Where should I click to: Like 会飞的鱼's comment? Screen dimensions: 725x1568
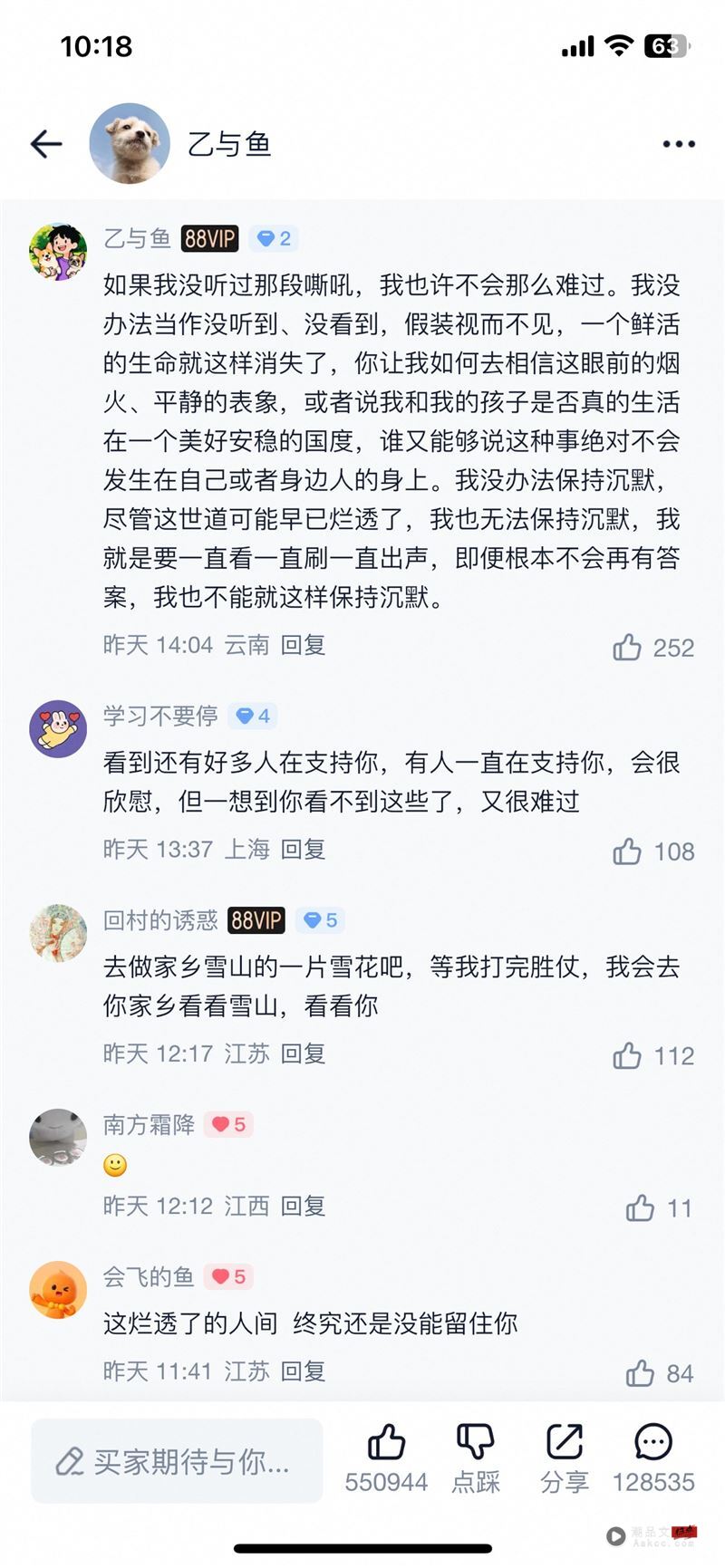pos(640,1373)
